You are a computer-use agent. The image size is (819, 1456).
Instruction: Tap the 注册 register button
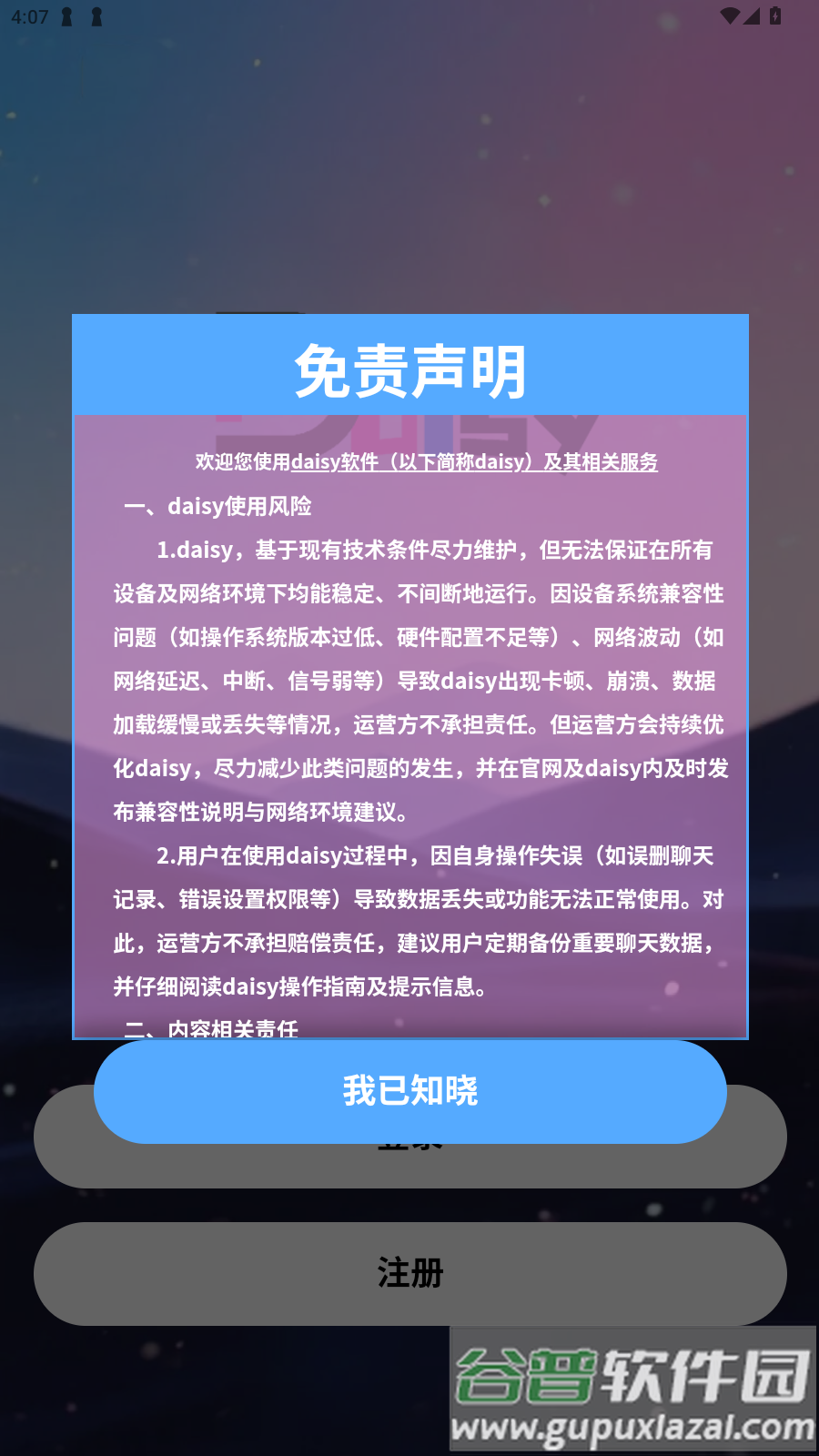pos(409,1273)
